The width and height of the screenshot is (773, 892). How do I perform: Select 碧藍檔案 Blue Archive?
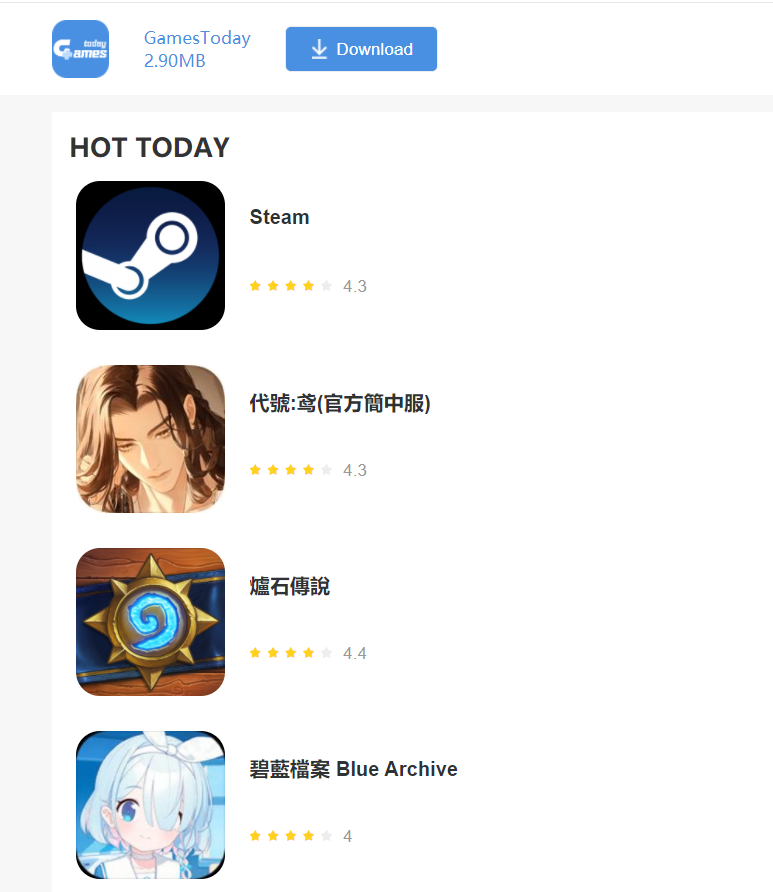click(x=353, y=769)
